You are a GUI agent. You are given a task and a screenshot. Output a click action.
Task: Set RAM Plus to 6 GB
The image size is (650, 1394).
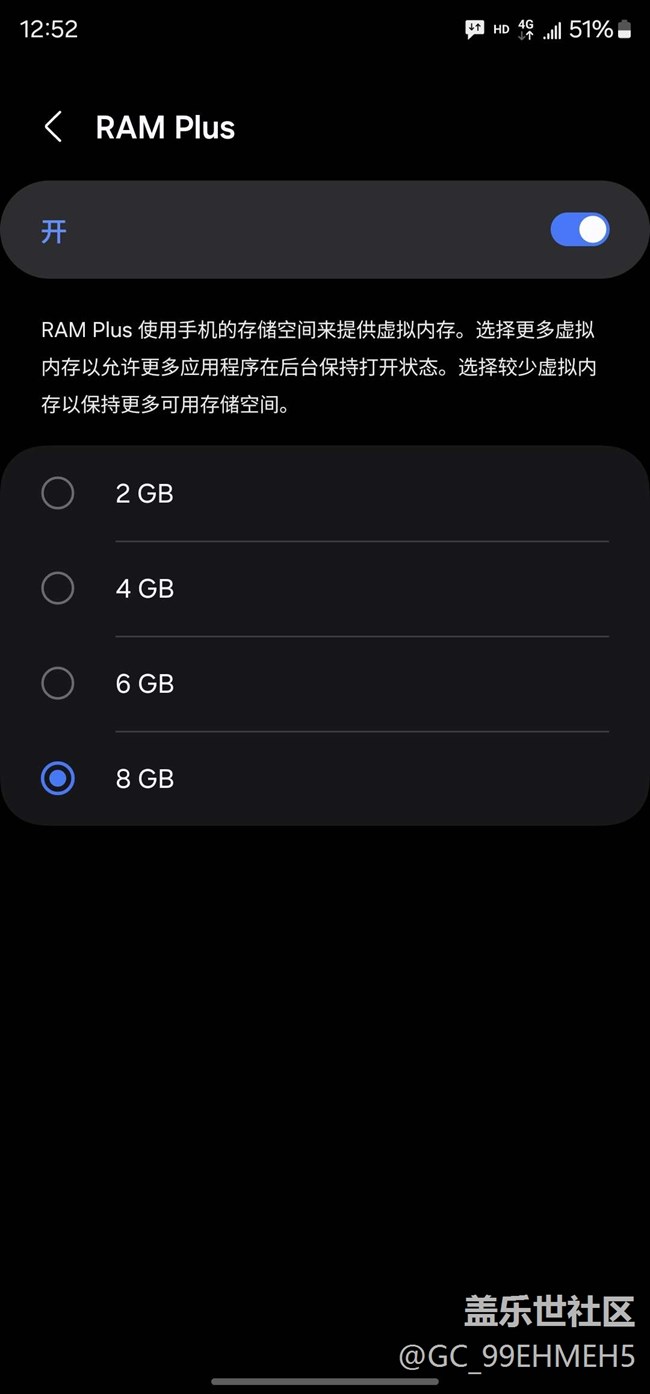58,683
